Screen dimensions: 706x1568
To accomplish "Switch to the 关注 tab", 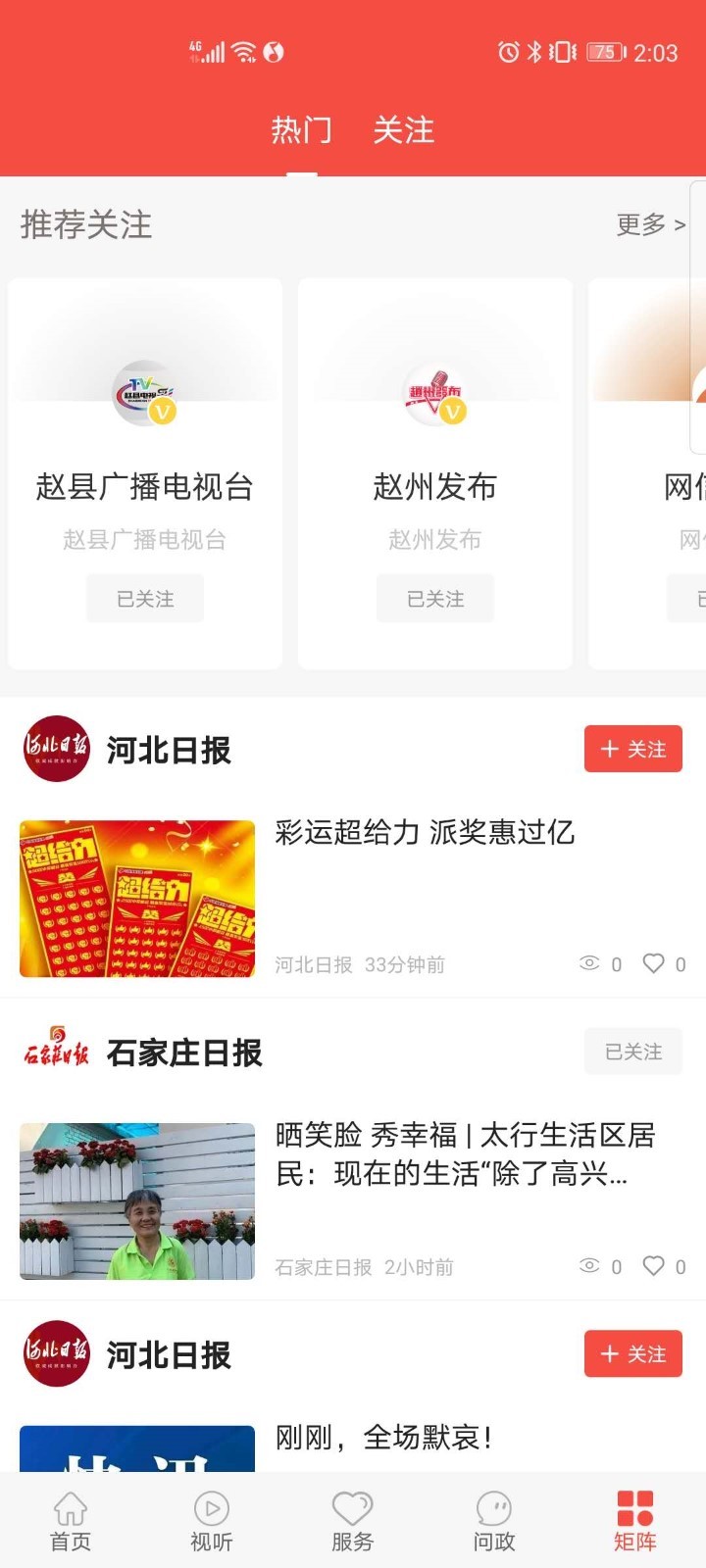I will click(x=403, y=129).
